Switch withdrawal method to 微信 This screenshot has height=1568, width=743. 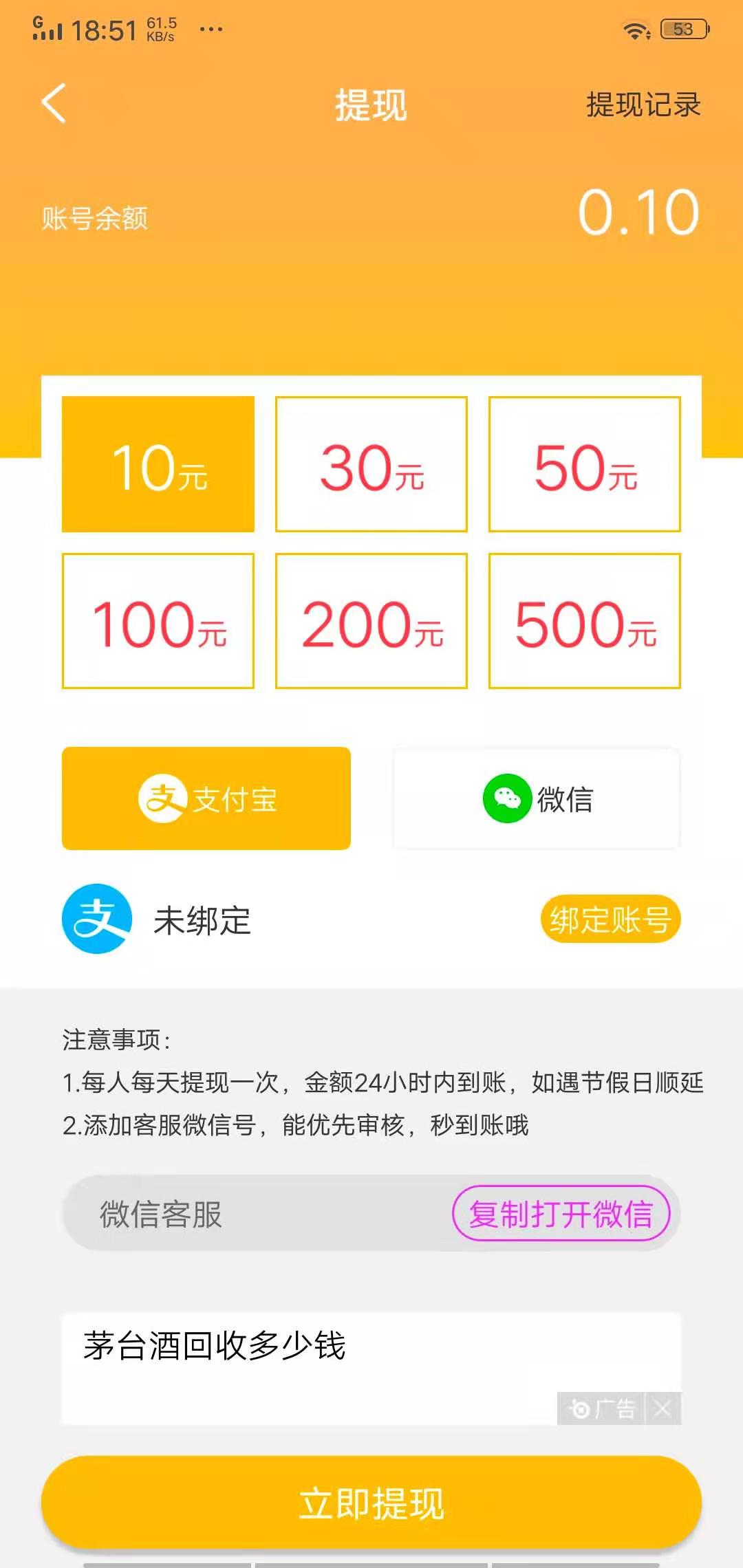537,798
